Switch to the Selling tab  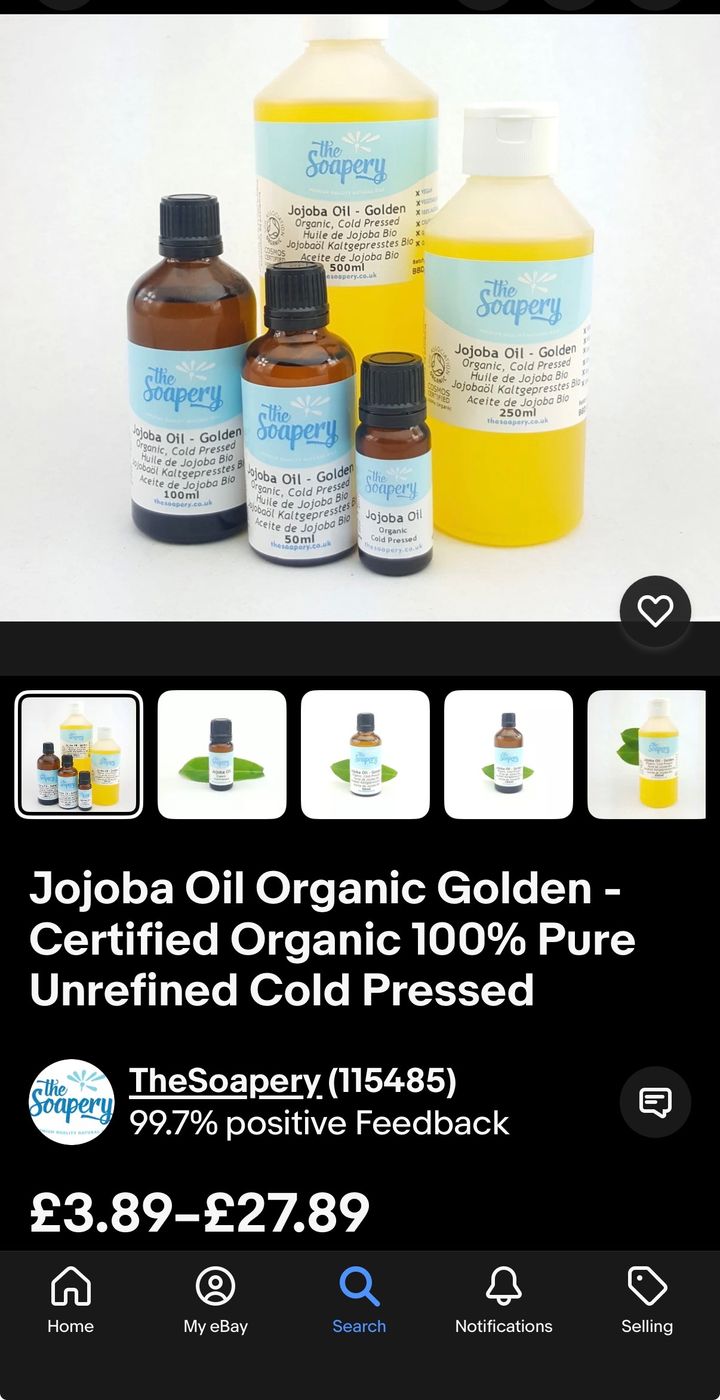(647, 1300)
